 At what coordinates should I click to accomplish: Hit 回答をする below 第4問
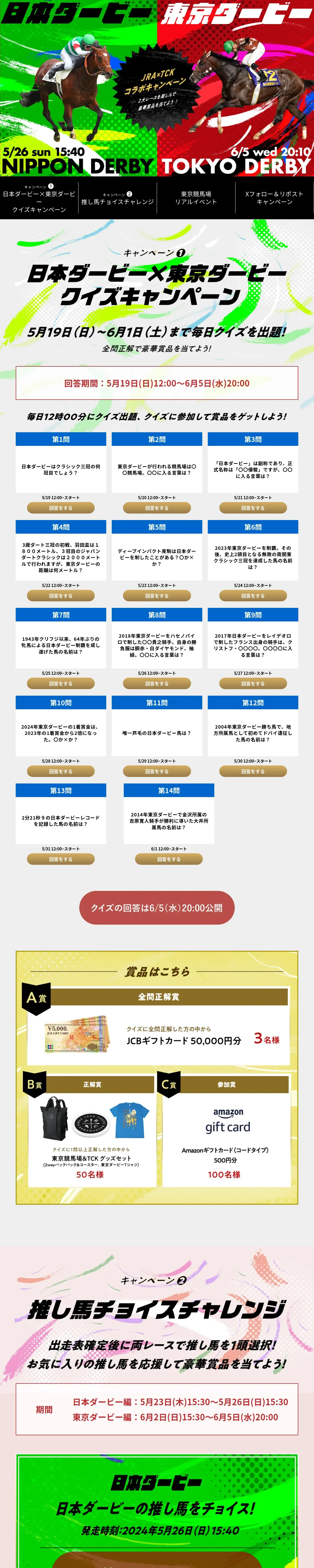coord(60,595)
